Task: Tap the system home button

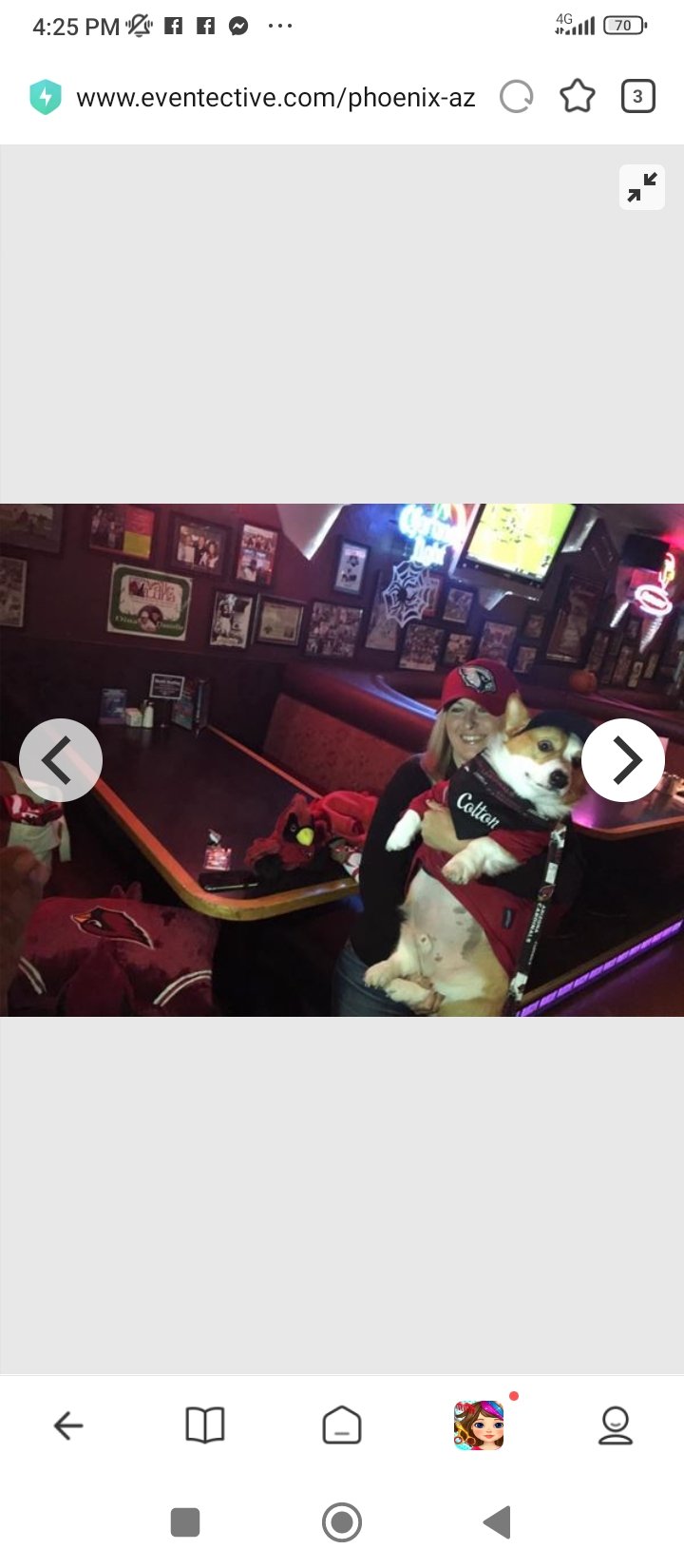Action: click(x=342, y=1522)
